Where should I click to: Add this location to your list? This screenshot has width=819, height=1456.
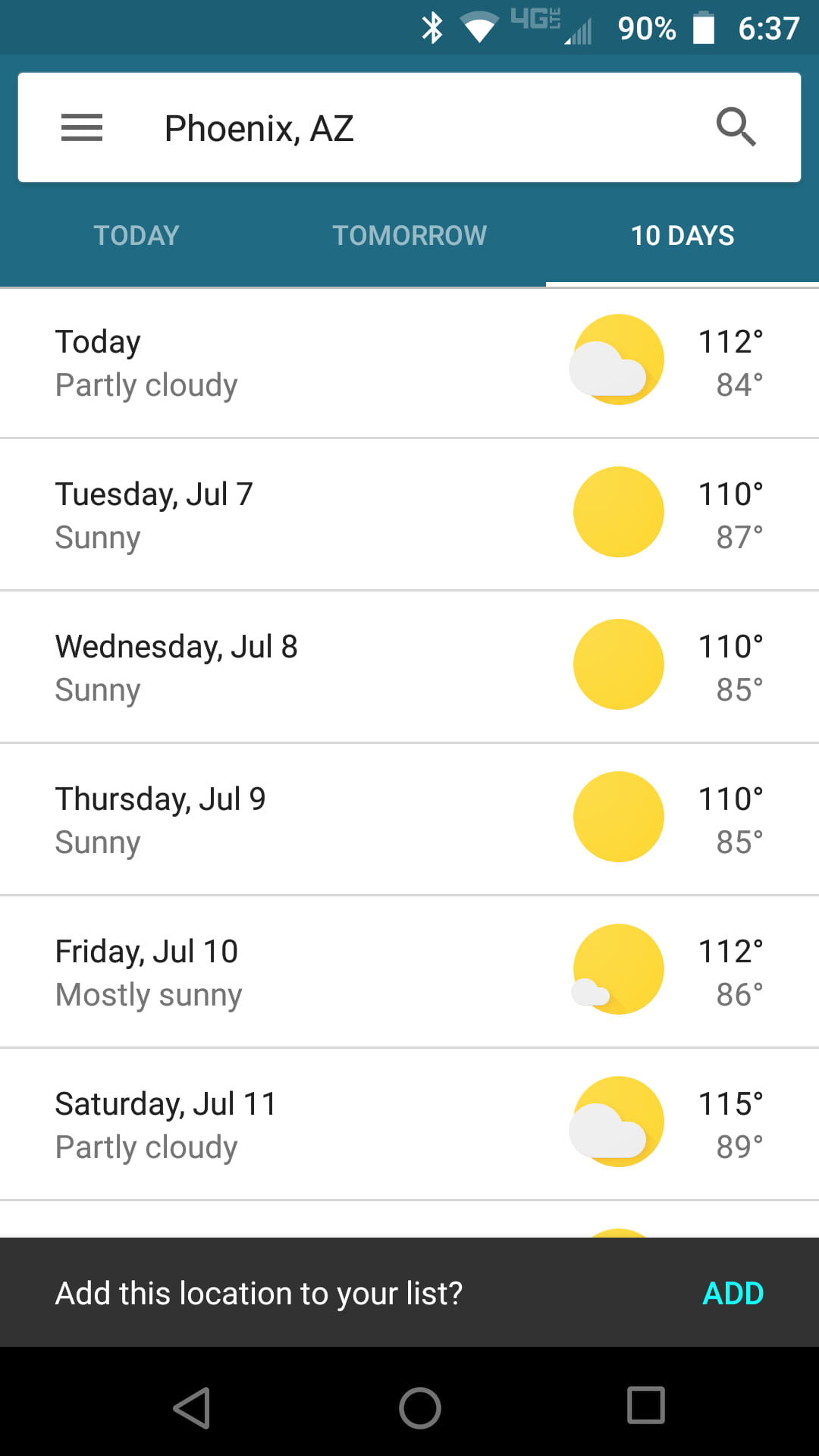733,1293
